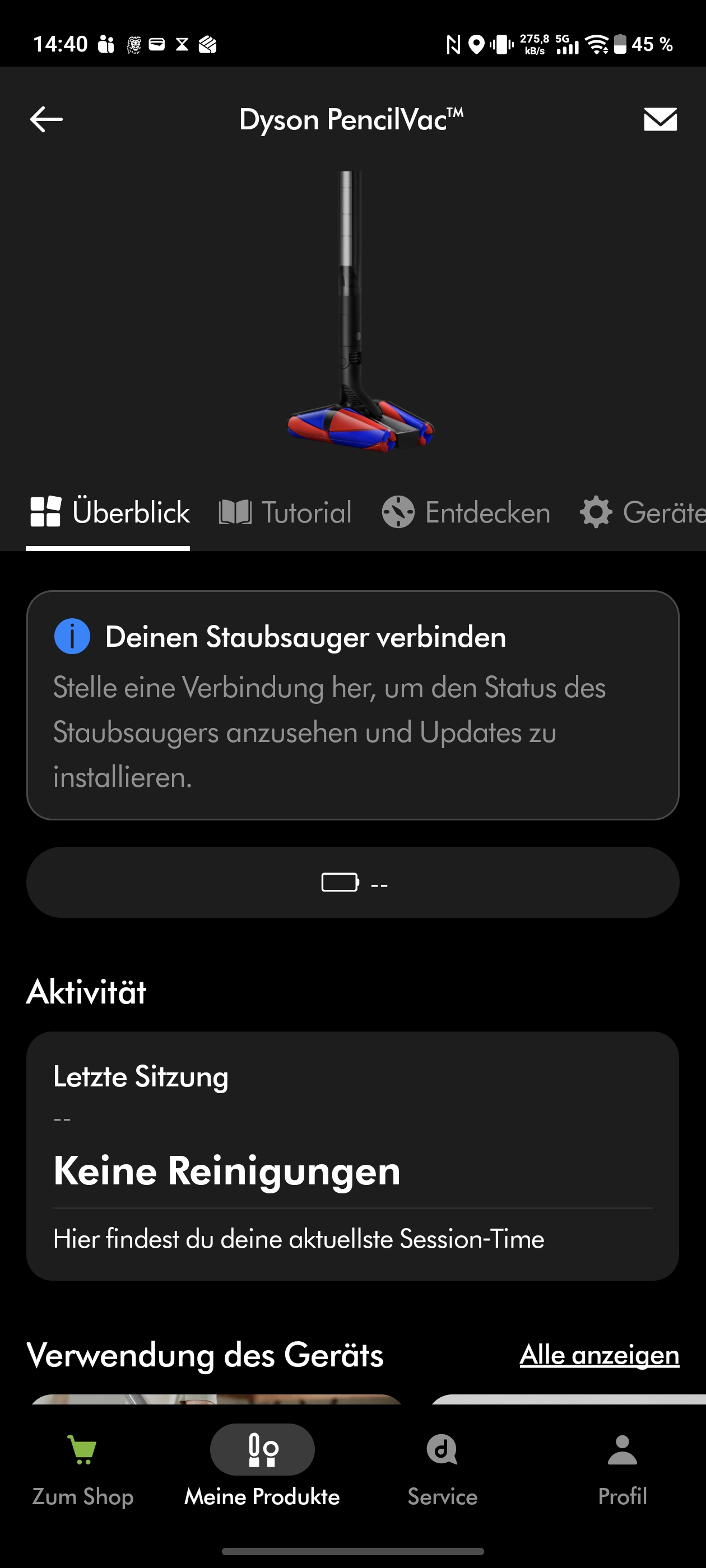Tap the battery status bar
Viewport: 706px width, 1568px height.
352,883
